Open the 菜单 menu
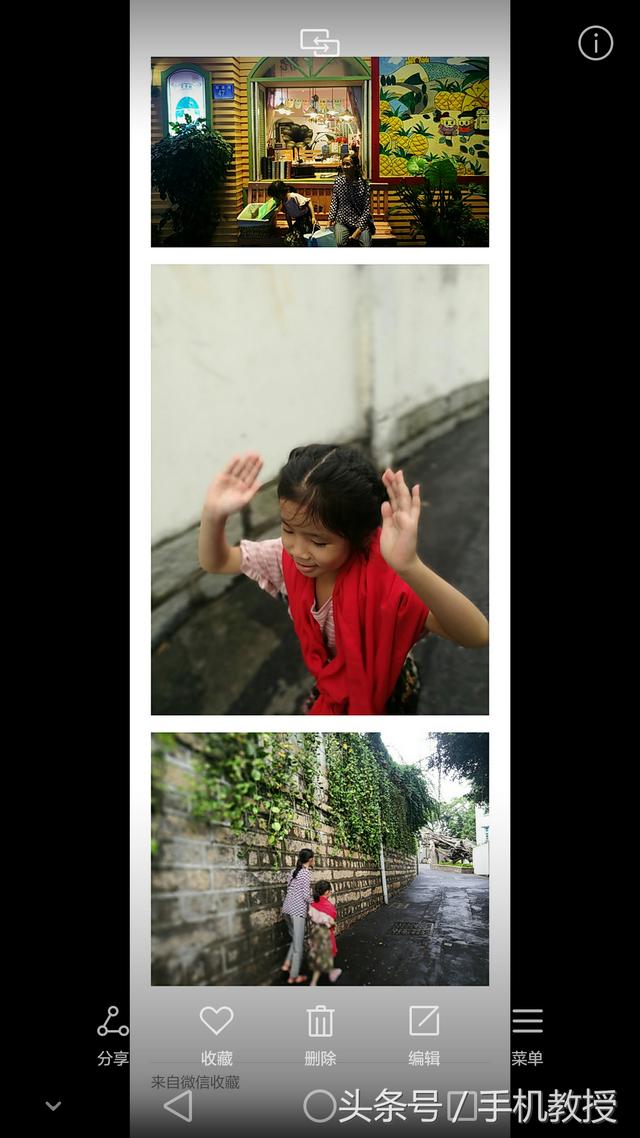The height and width of the screenshot is (1138, 640). (527, 1035)
